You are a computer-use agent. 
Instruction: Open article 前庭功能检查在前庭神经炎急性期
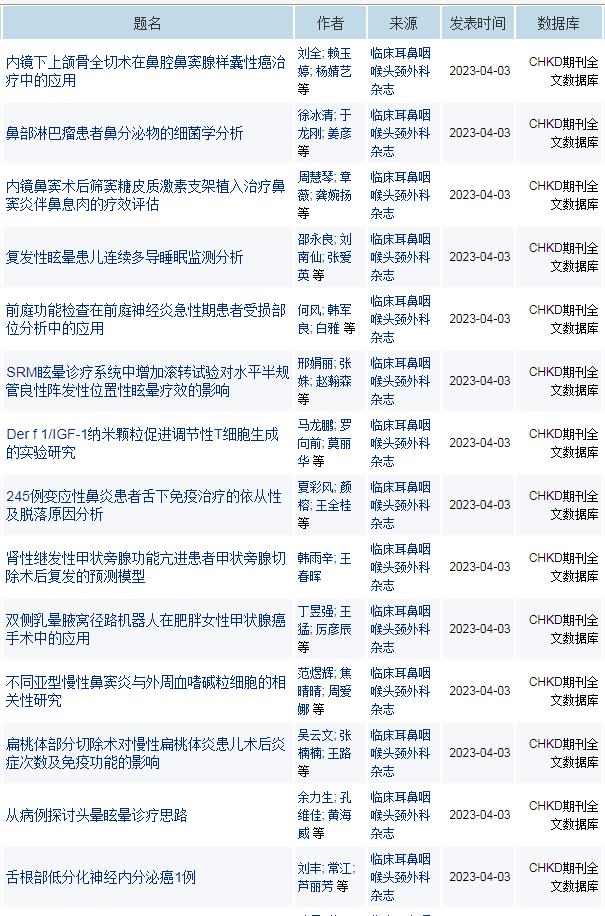click(x=145, y=319)
